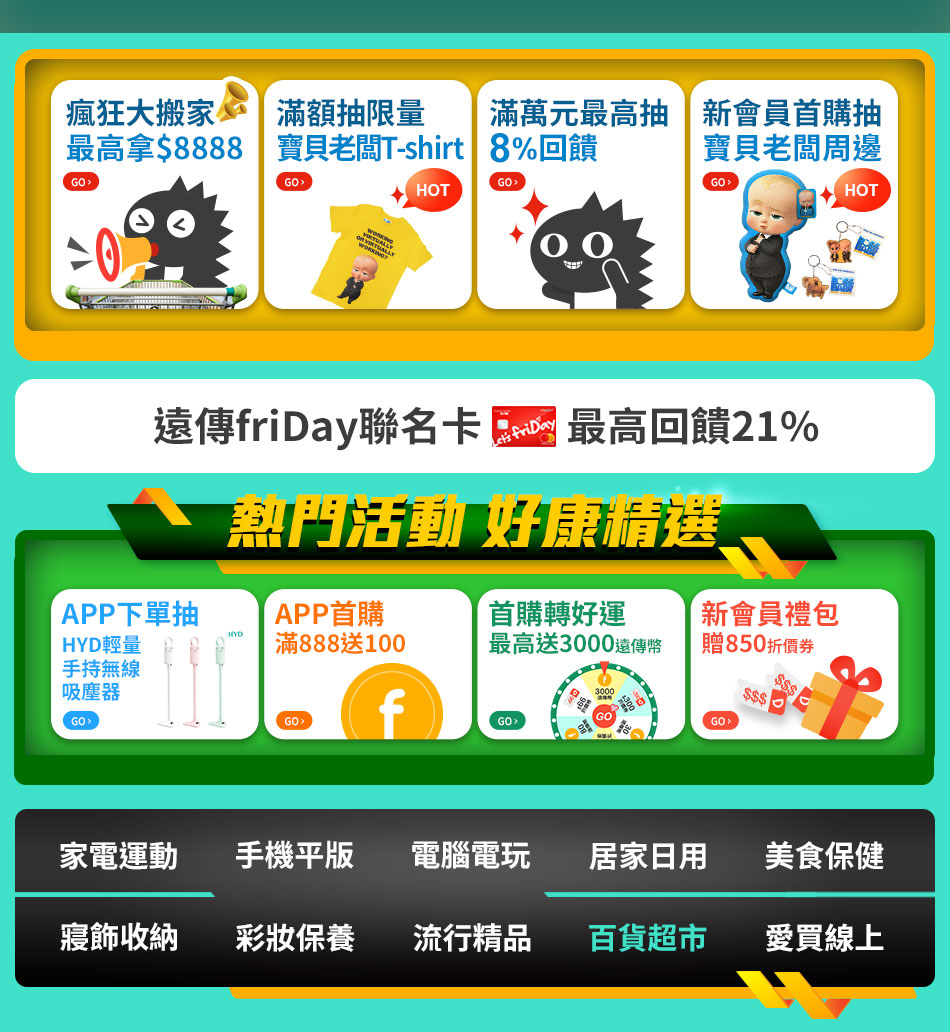
Task: Open the 瘋狂大搬家 最高拿$8888 card
Action: pyautogui.click(x=155, y=195)
